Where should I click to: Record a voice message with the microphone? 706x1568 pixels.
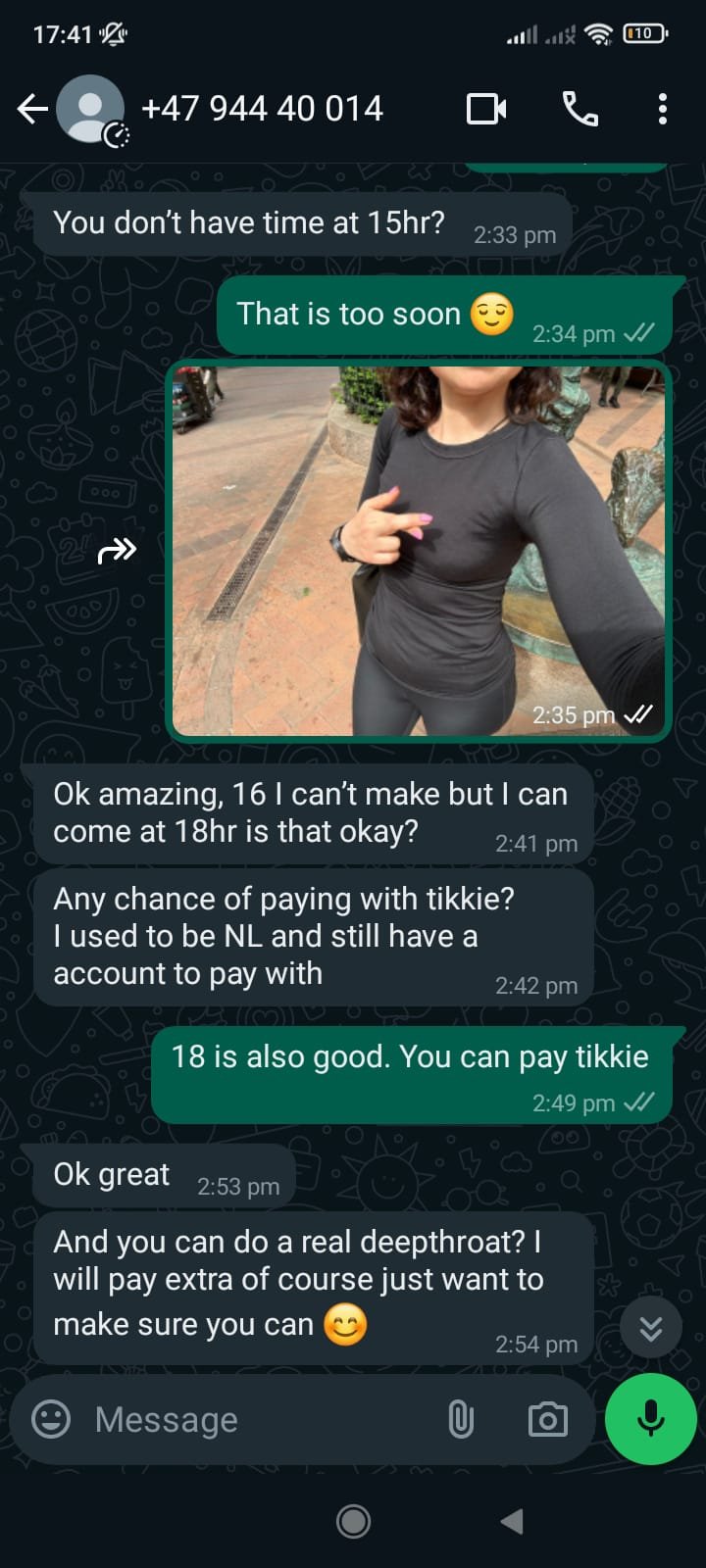pyautogui.click(x=651, y=1419)
